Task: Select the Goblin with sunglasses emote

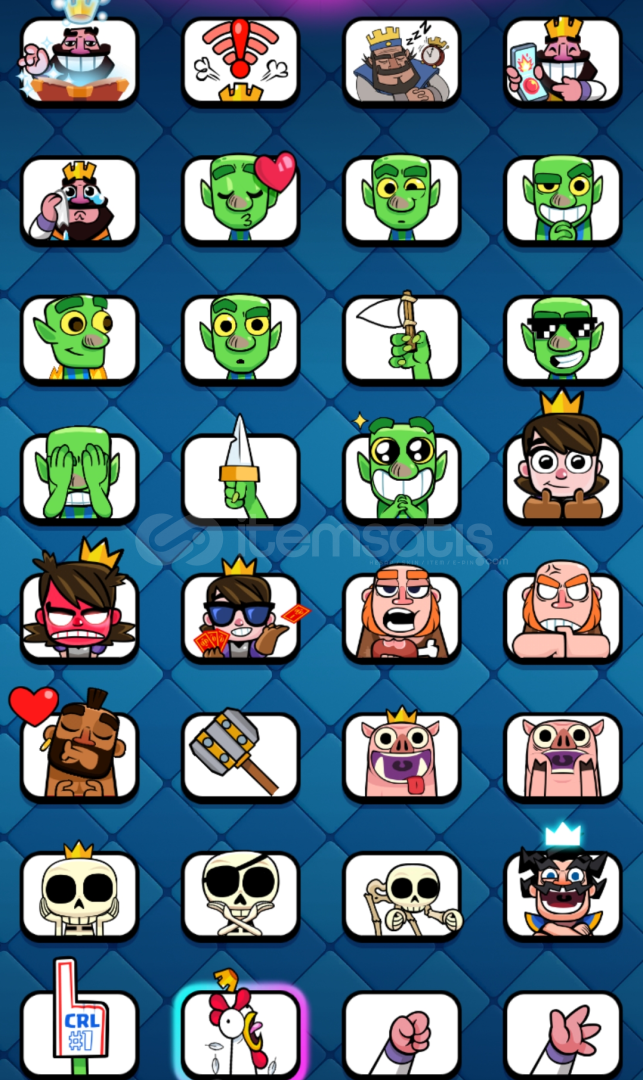Action: pyautogui.click(x=563, y=338)
